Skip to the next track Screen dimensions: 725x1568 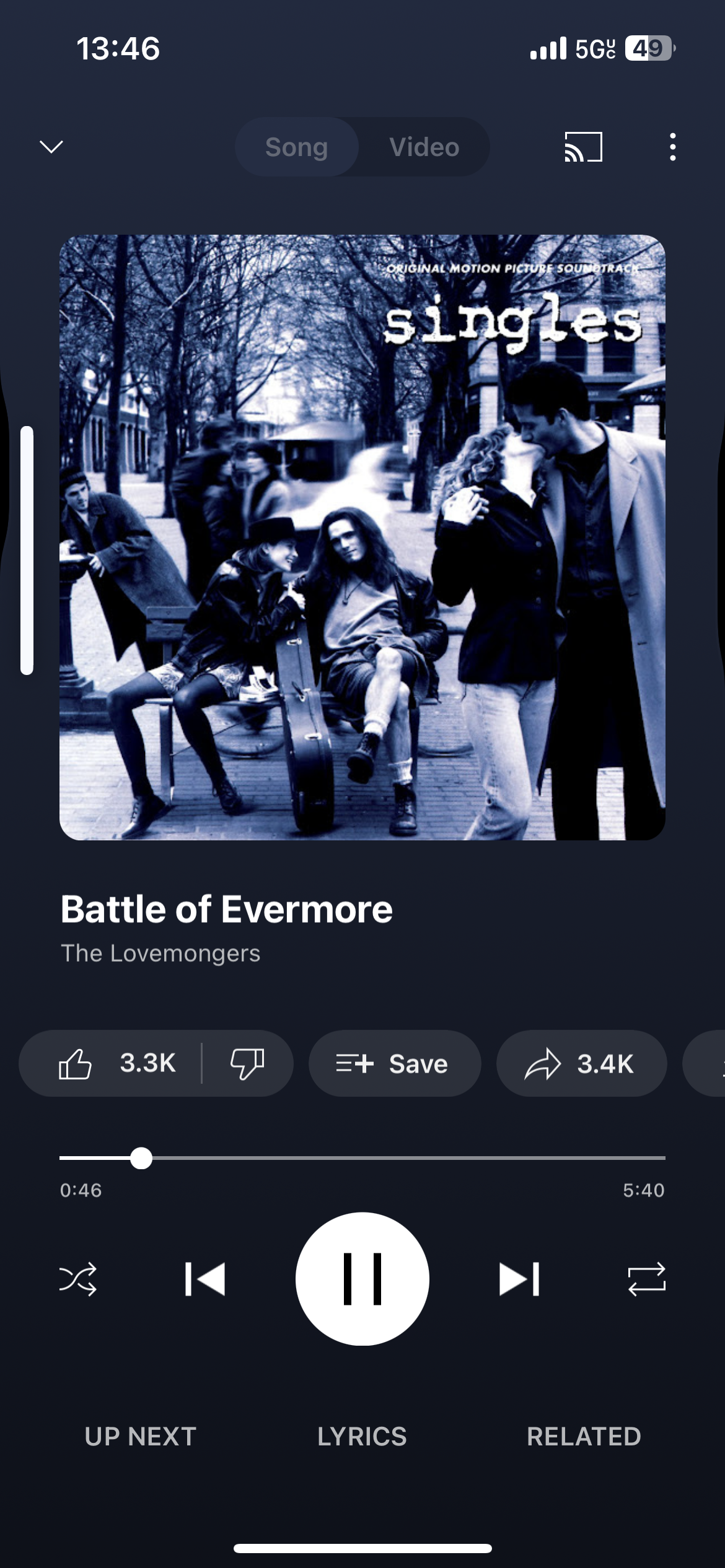point(519,1279)
